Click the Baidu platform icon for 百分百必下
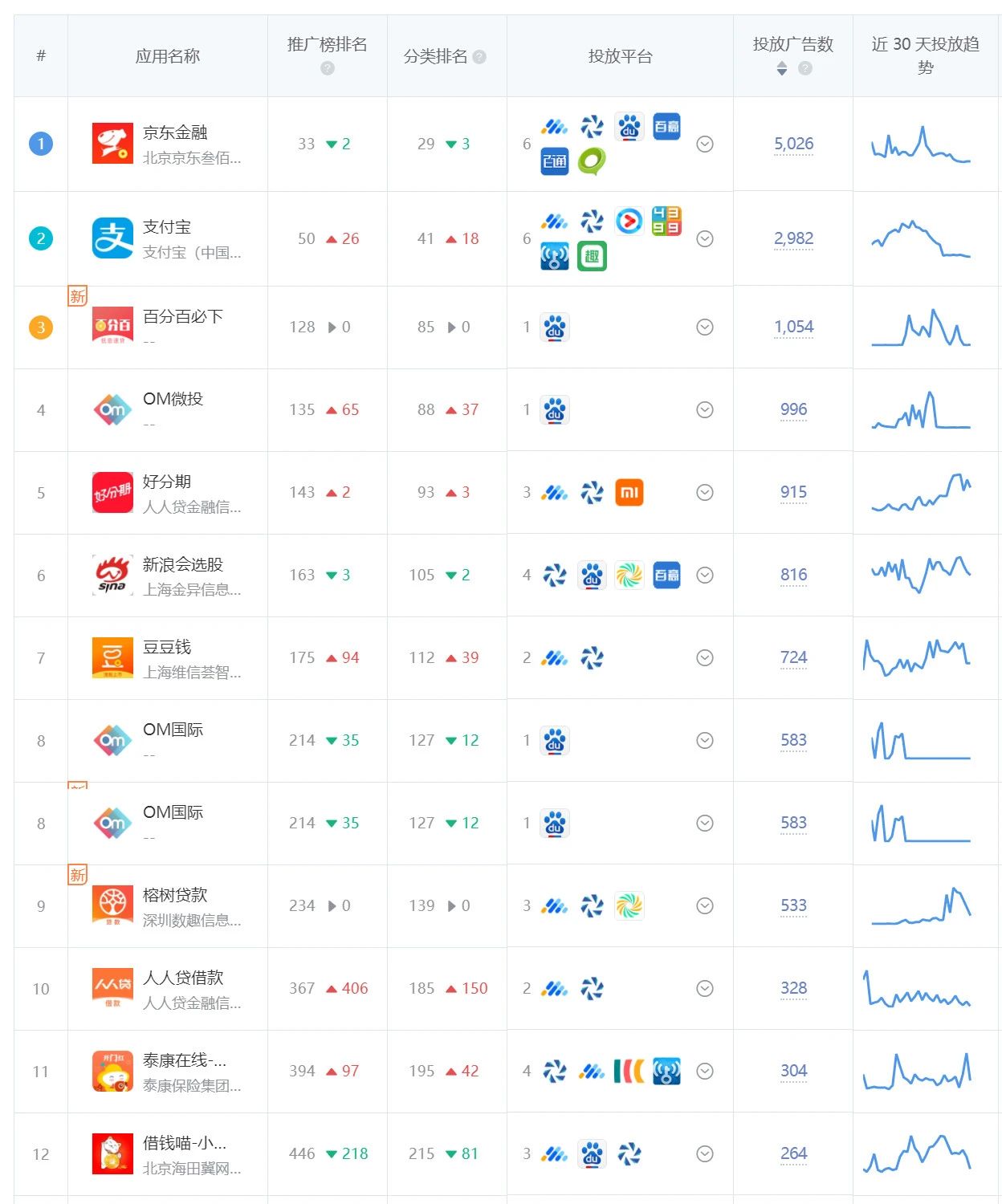1002x1204 pixels. click(x=555, y=327)
